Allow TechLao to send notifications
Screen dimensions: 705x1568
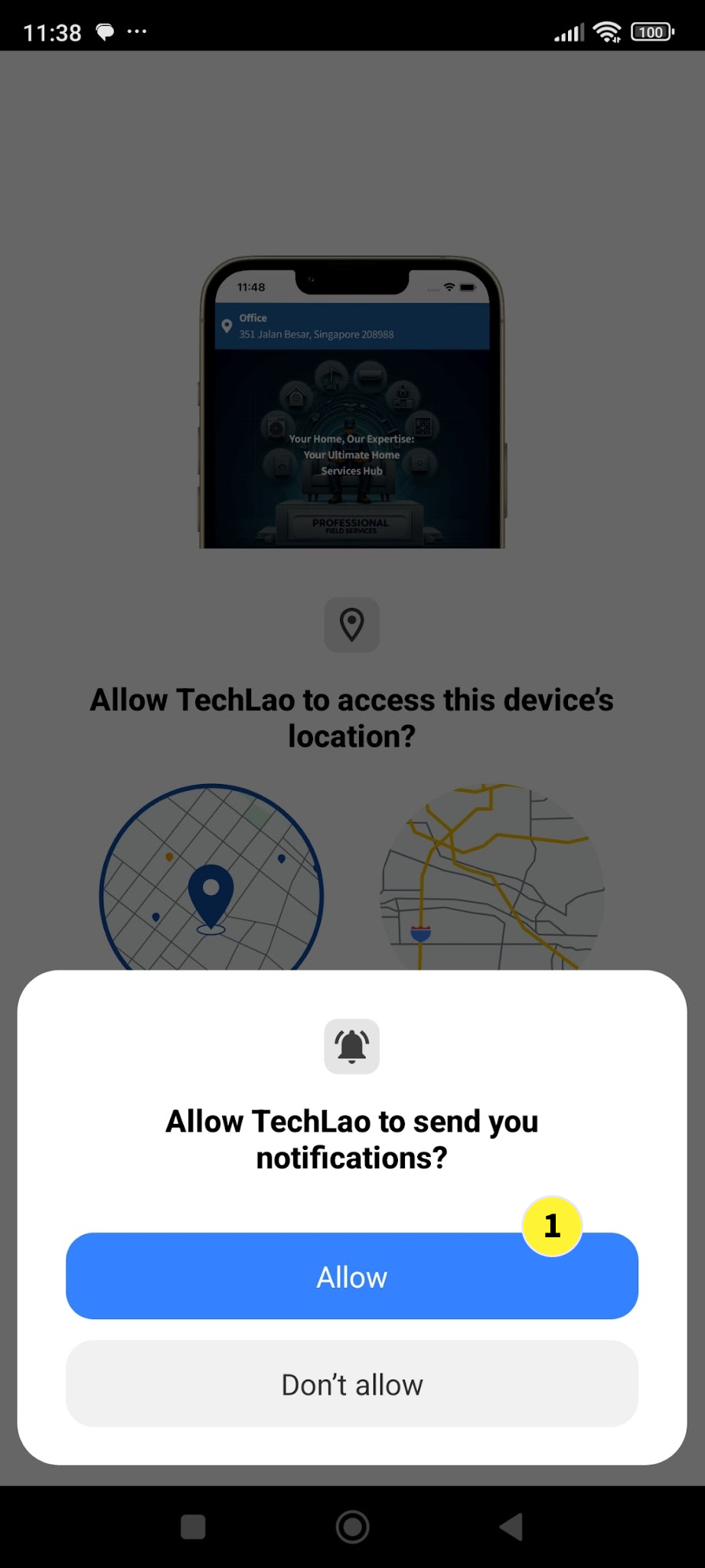351,1276
